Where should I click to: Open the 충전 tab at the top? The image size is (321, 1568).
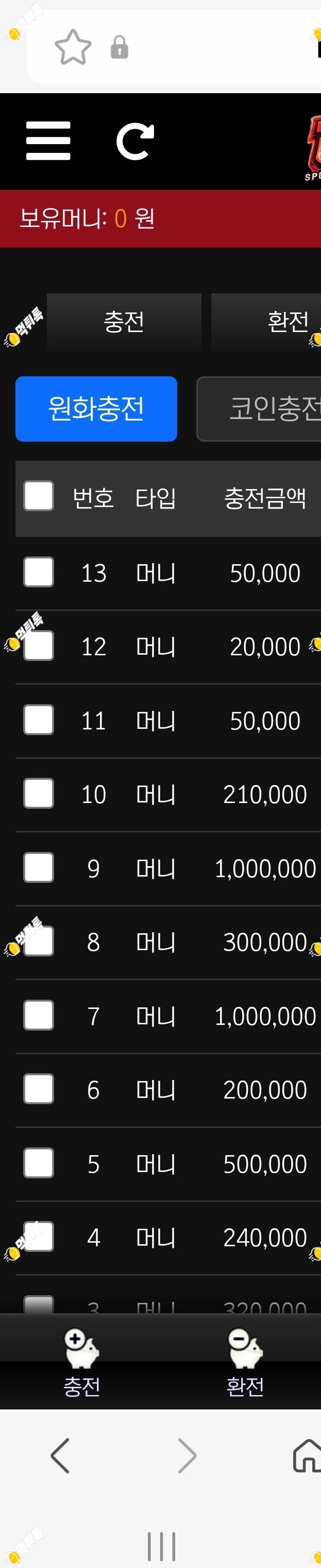[x=124, y=322]
